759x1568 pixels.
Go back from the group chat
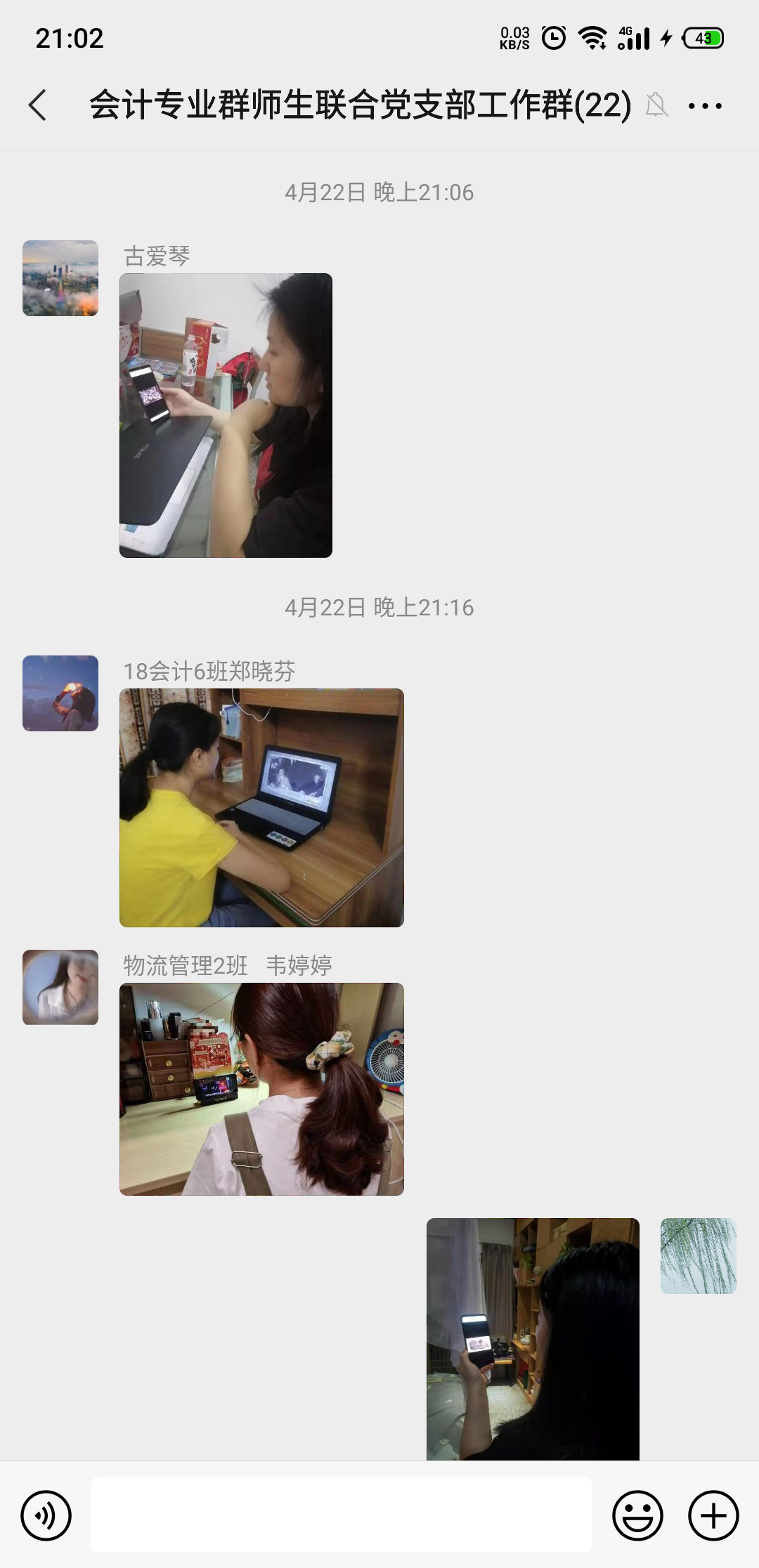(x=38, y=105)
